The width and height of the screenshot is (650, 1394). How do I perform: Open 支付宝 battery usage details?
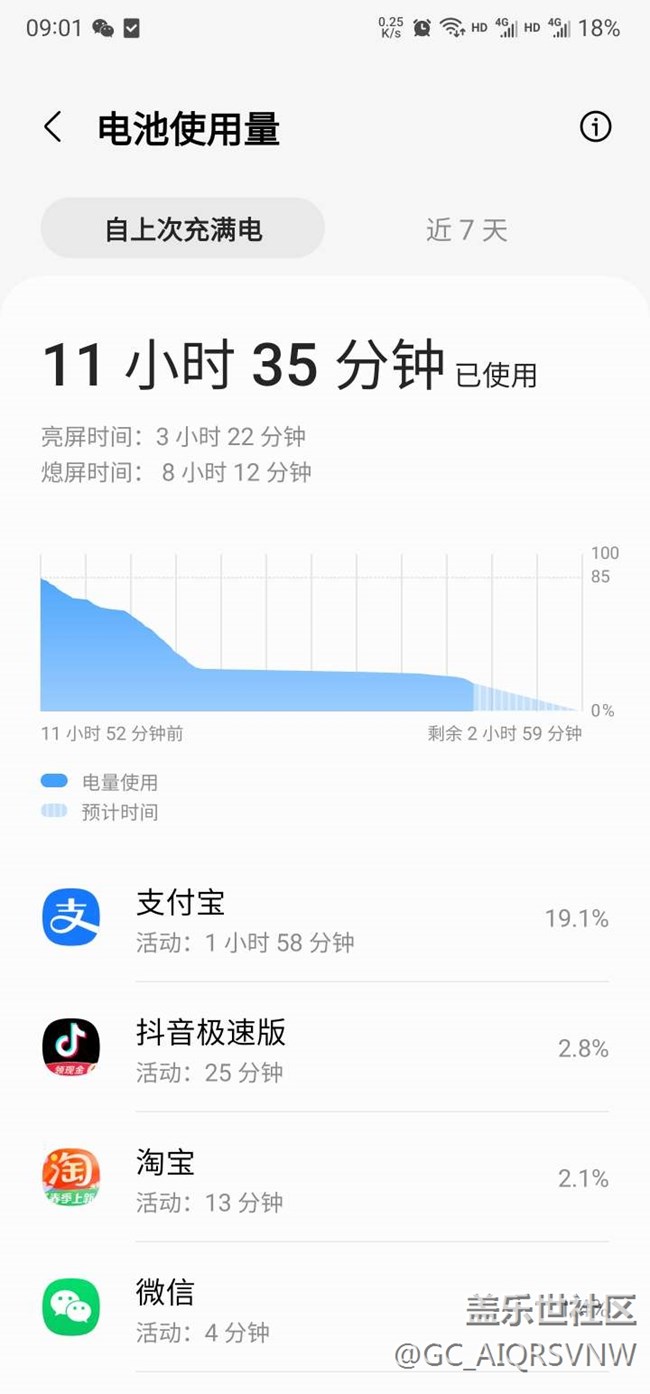pyautogui.click(x=325, y=918)
